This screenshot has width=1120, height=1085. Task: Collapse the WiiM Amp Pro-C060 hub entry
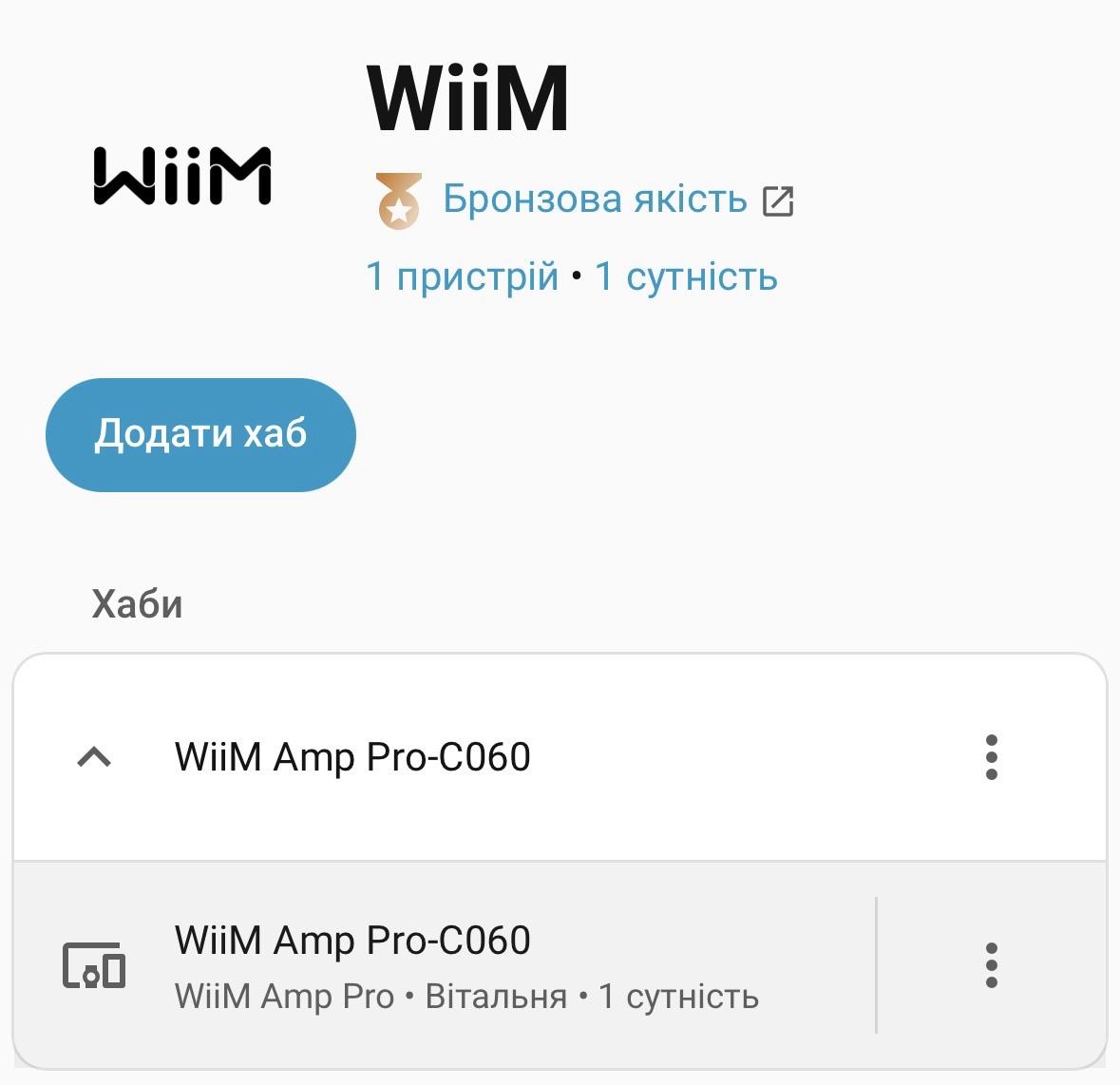[94, 757]
